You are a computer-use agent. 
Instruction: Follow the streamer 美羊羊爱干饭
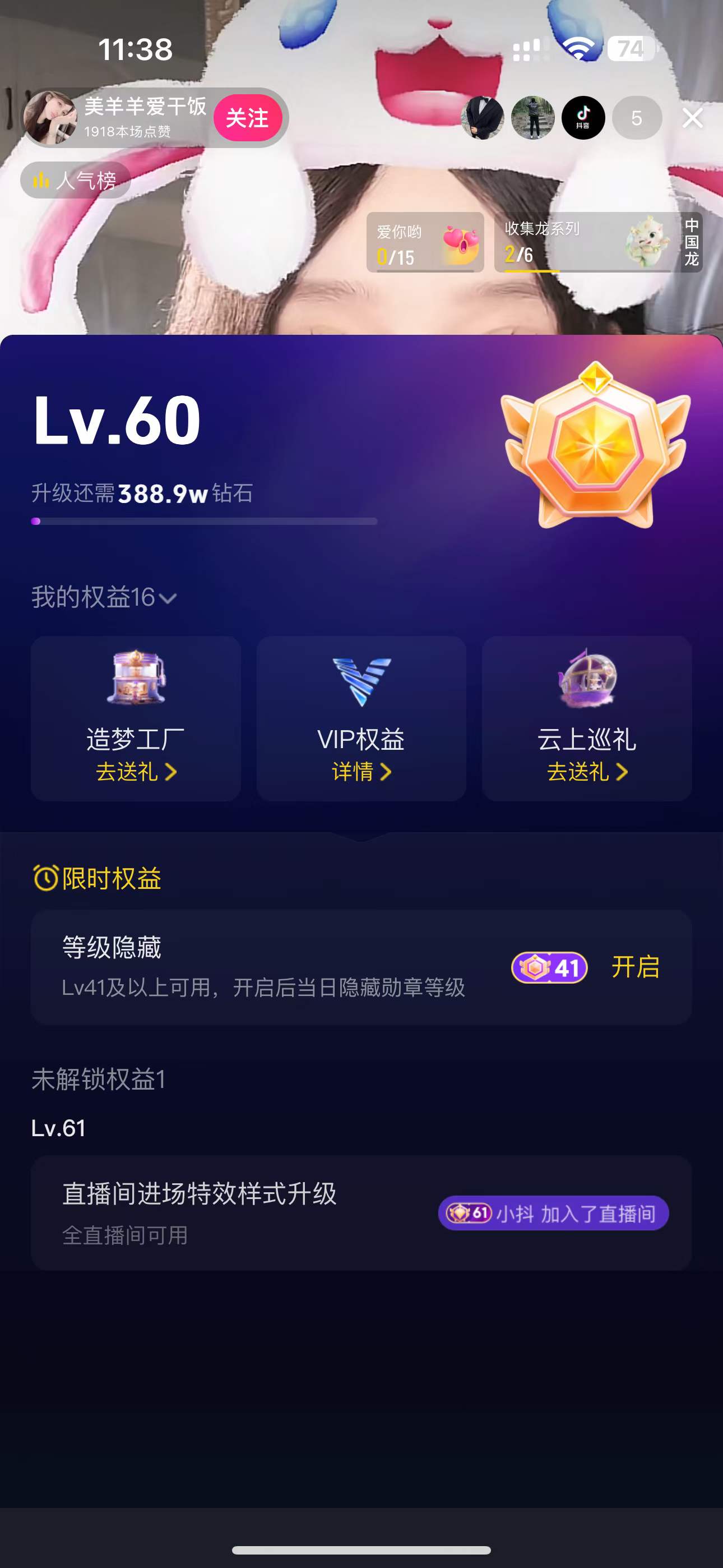tap(248, 118)
